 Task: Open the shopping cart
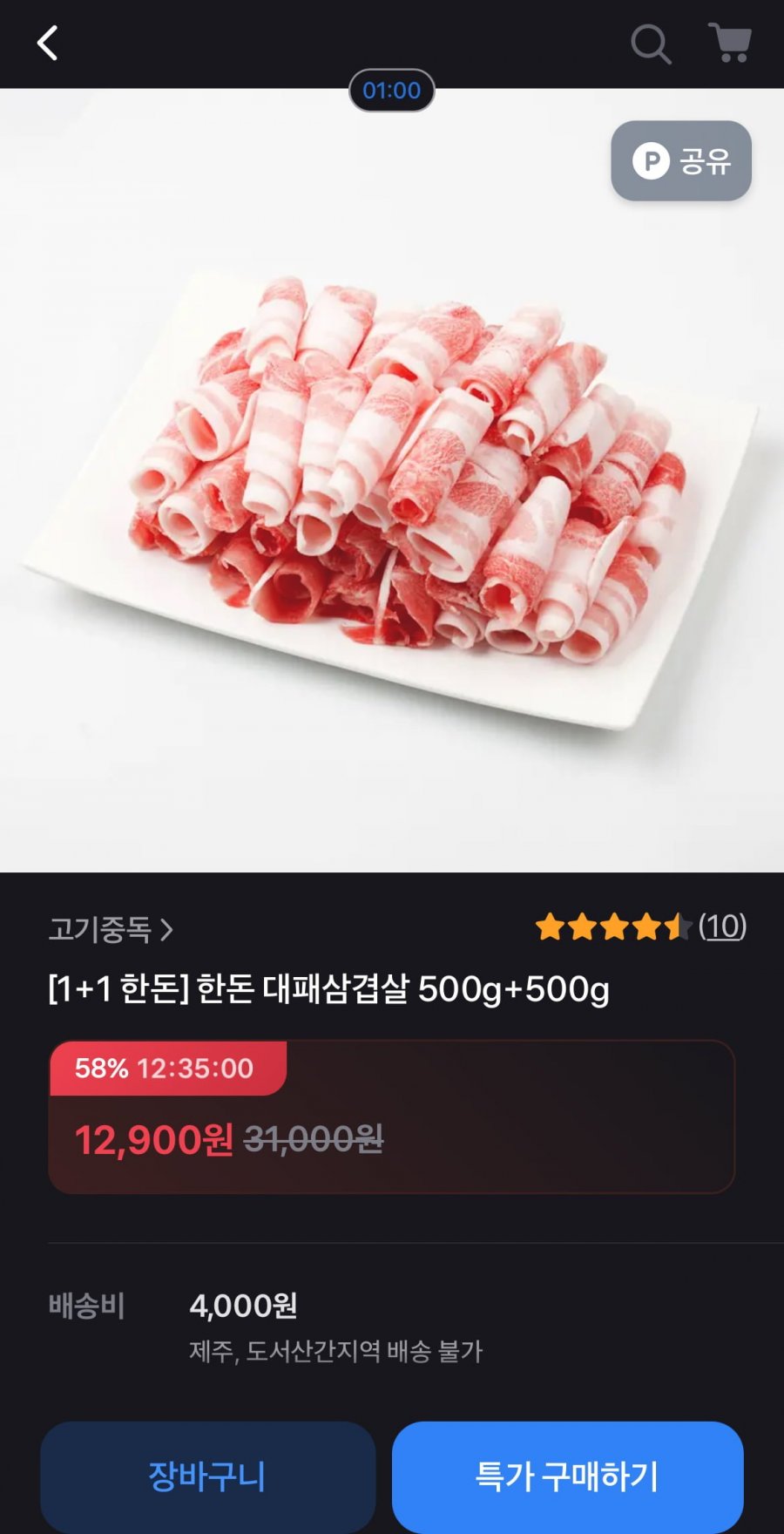click(730, 43)
